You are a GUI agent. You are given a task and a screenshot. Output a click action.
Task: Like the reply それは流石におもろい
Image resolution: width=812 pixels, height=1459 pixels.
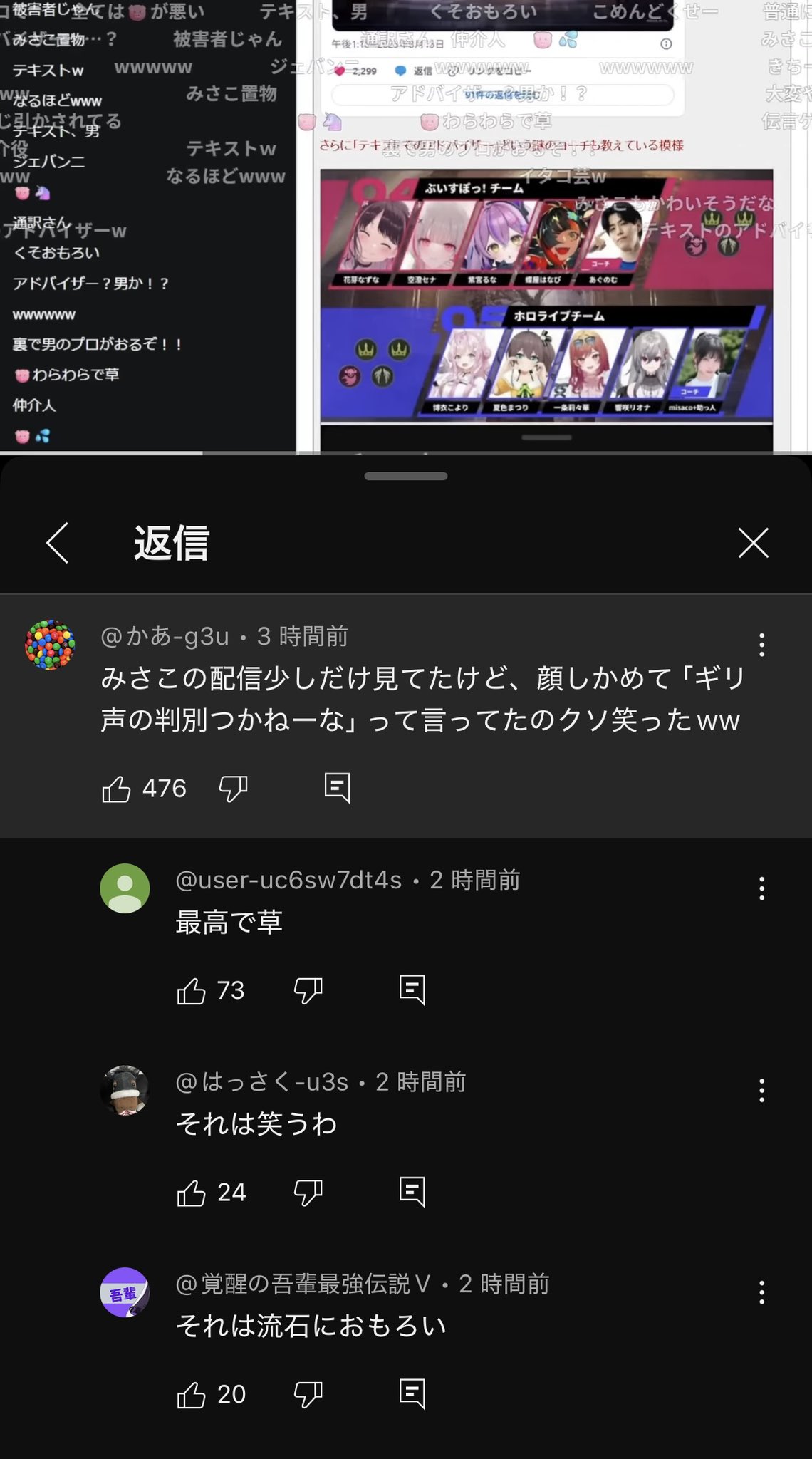[x=191, y=1395]
